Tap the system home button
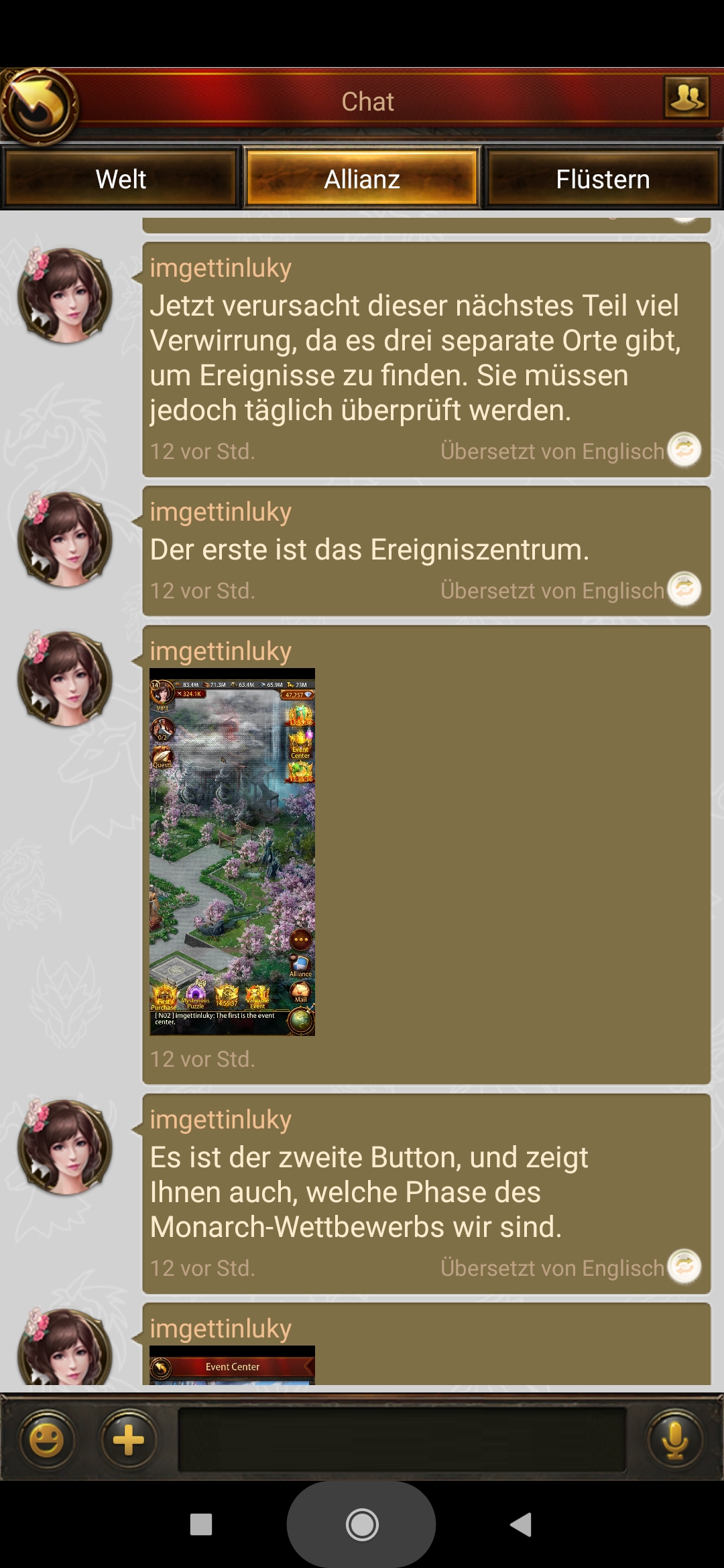The height and width of the screenshot is (1568, 724). (362, 1525)
